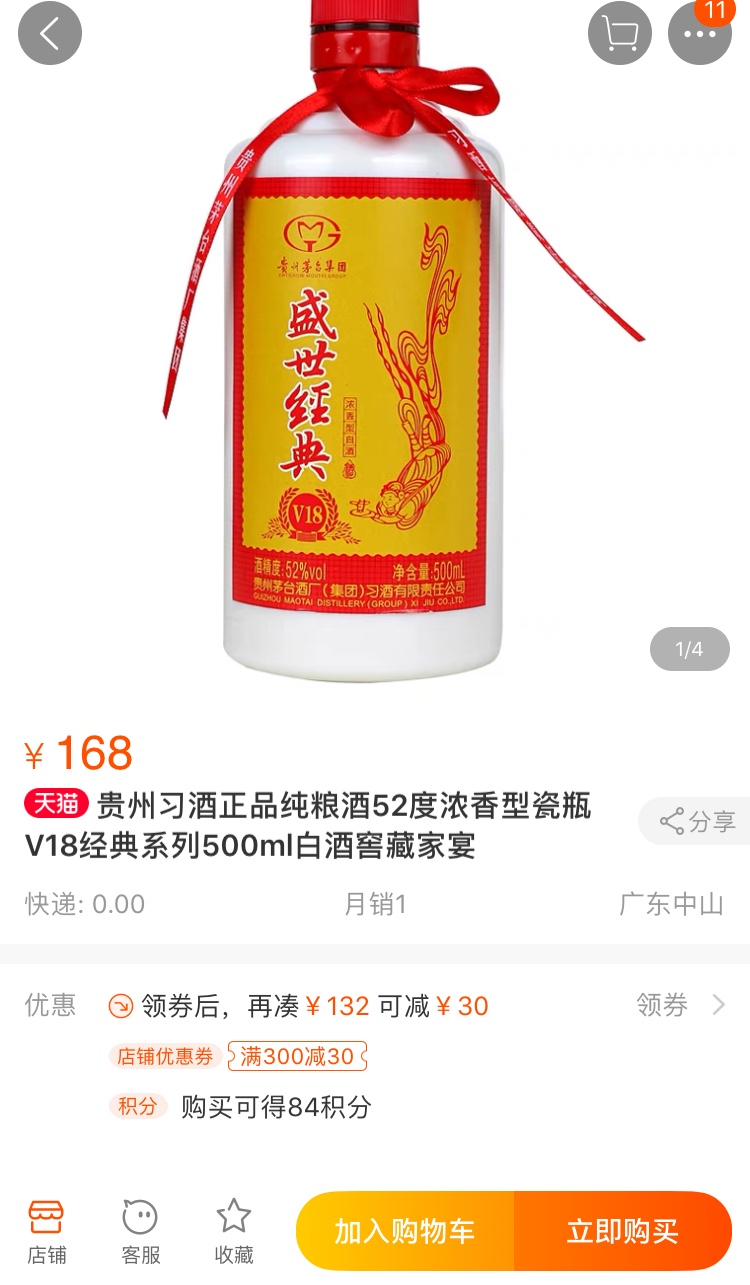Tap the 1/4 image counter indicator
This screenshot has height=1285, width=750.
click(x=690, y=649)
